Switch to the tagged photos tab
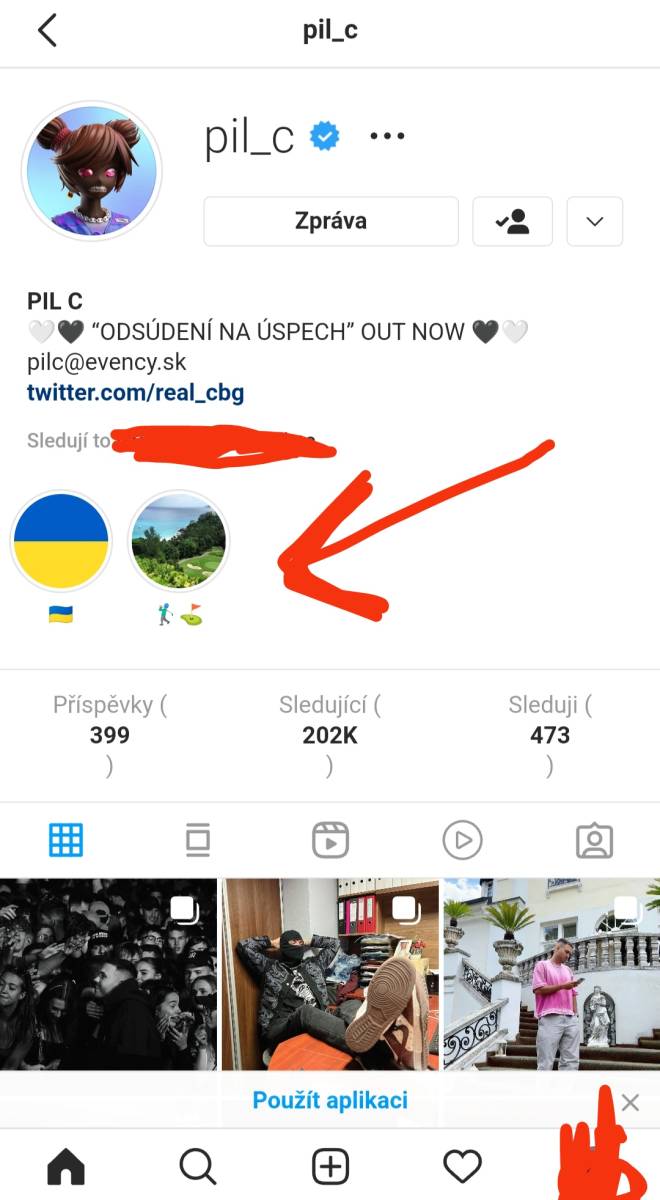This screenshot has height=1200, width=660. click(594, 841)
